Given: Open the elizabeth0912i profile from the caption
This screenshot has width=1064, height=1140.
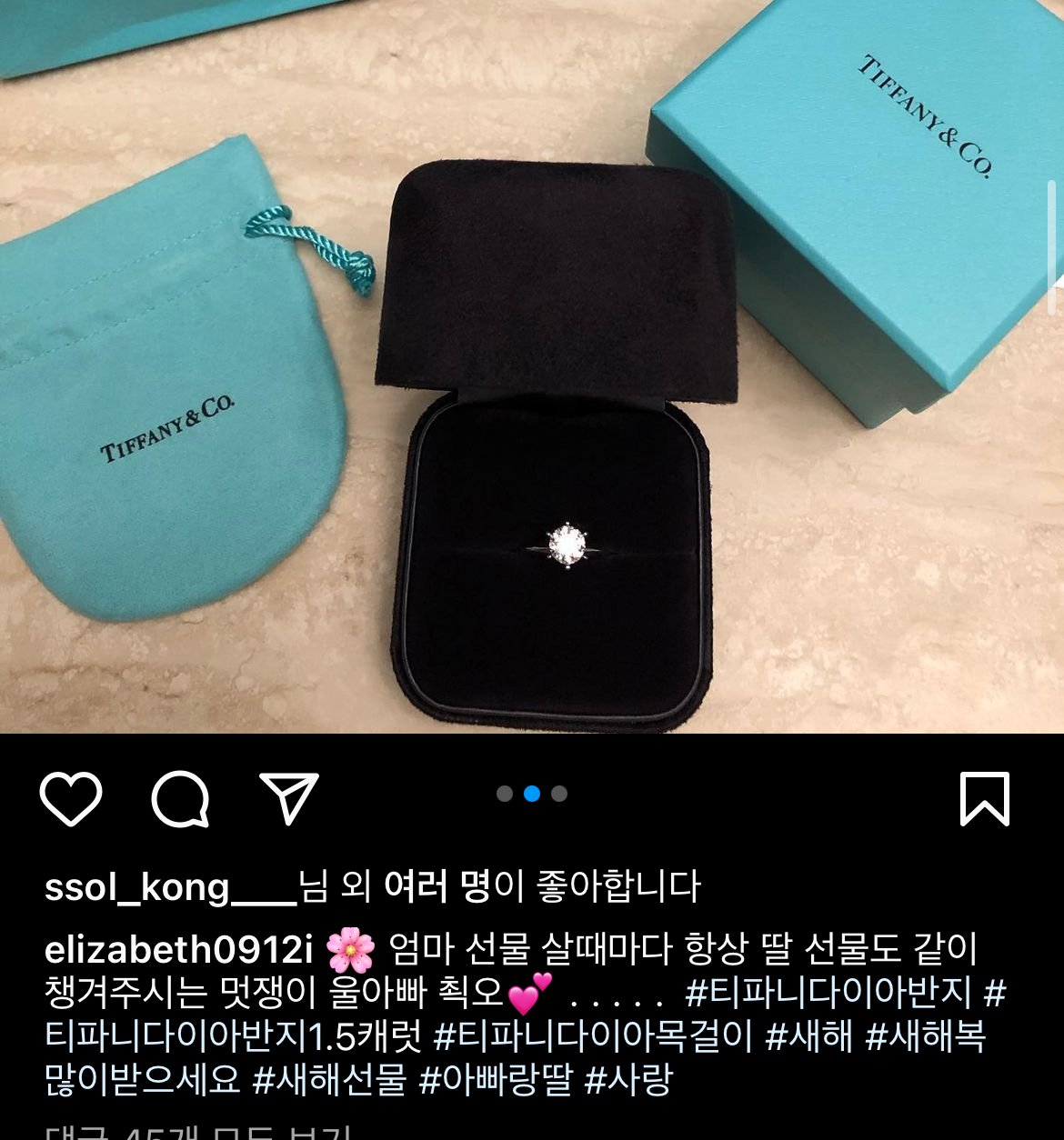Looking at the screenshot, I should pos(178,949).
